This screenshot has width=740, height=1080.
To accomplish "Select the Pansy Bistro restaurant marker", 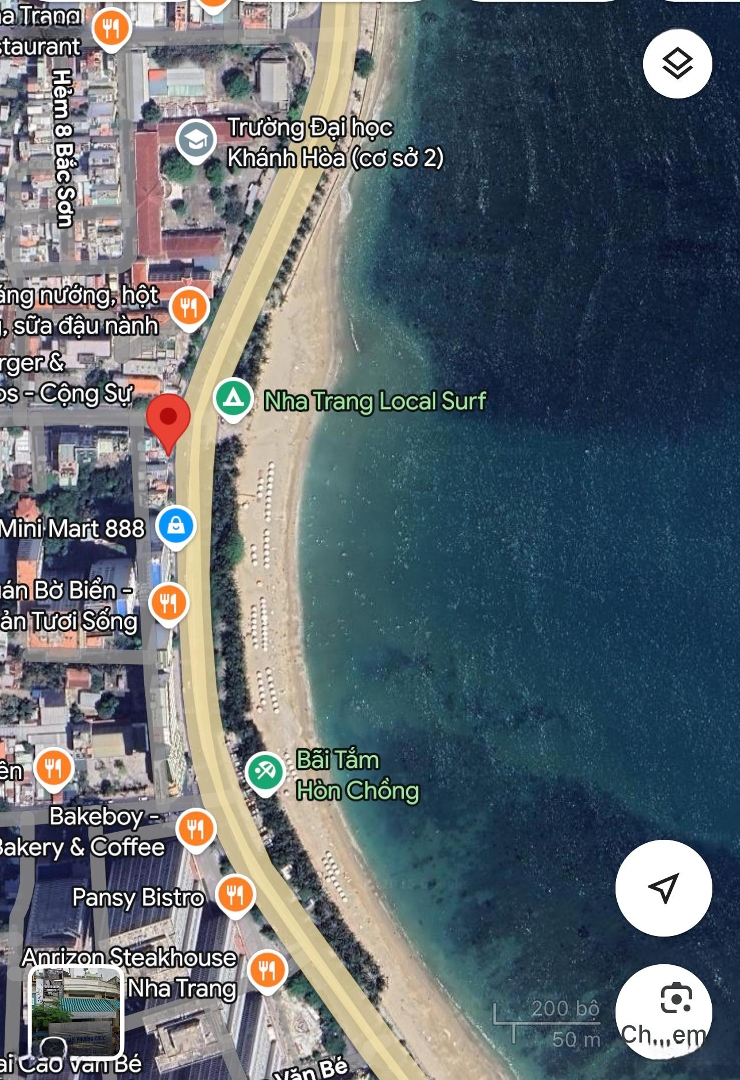I will coord(235,895).
